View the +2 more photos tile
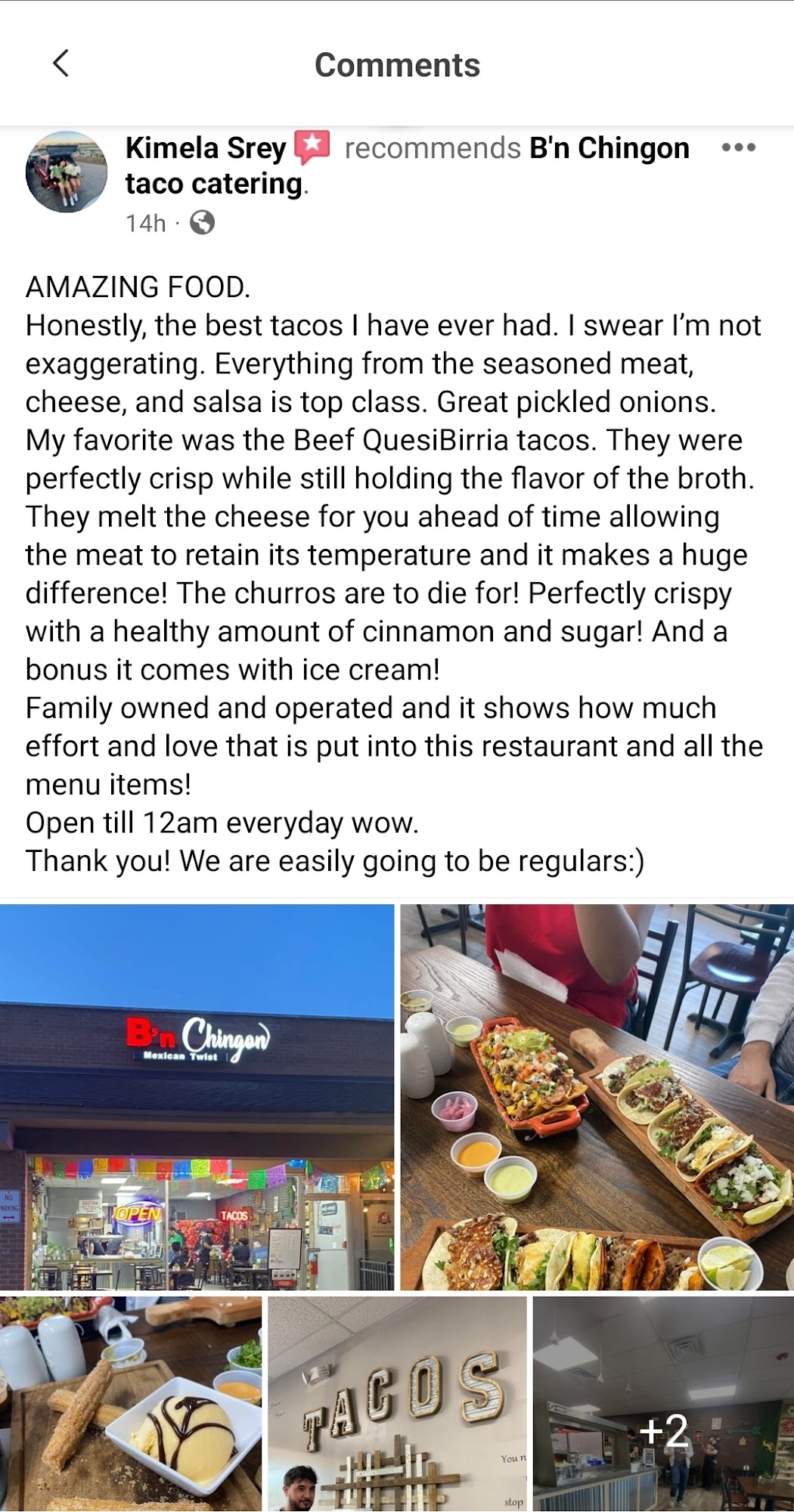Screen dimensions: 794x1512 663,1404
